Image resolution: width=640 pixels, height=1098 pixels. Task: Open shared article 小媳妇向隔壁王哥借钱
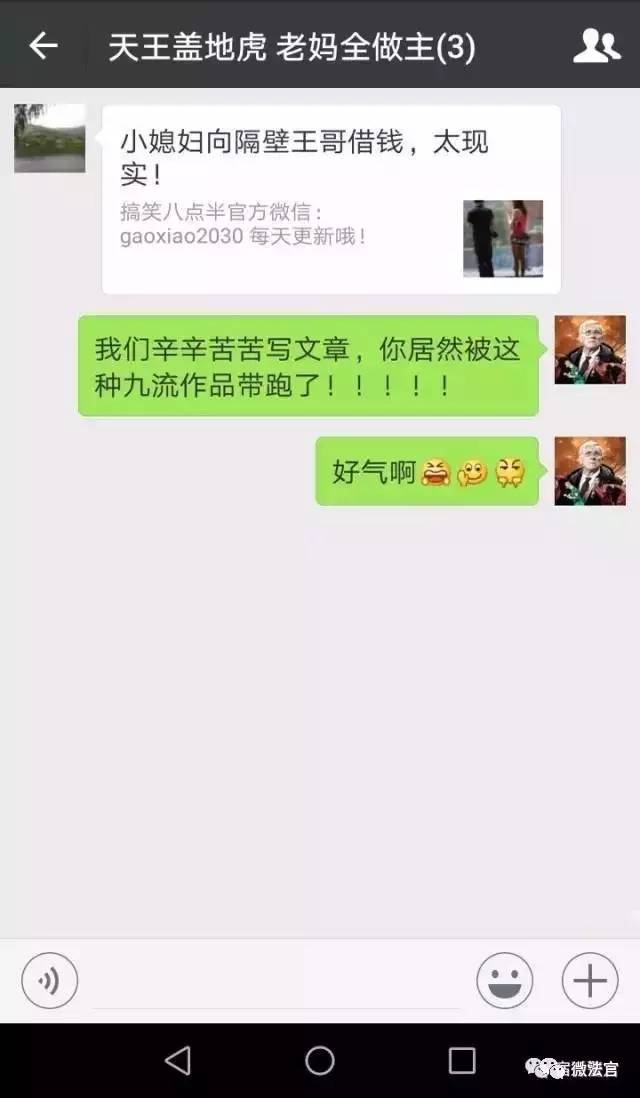[330, 200]
